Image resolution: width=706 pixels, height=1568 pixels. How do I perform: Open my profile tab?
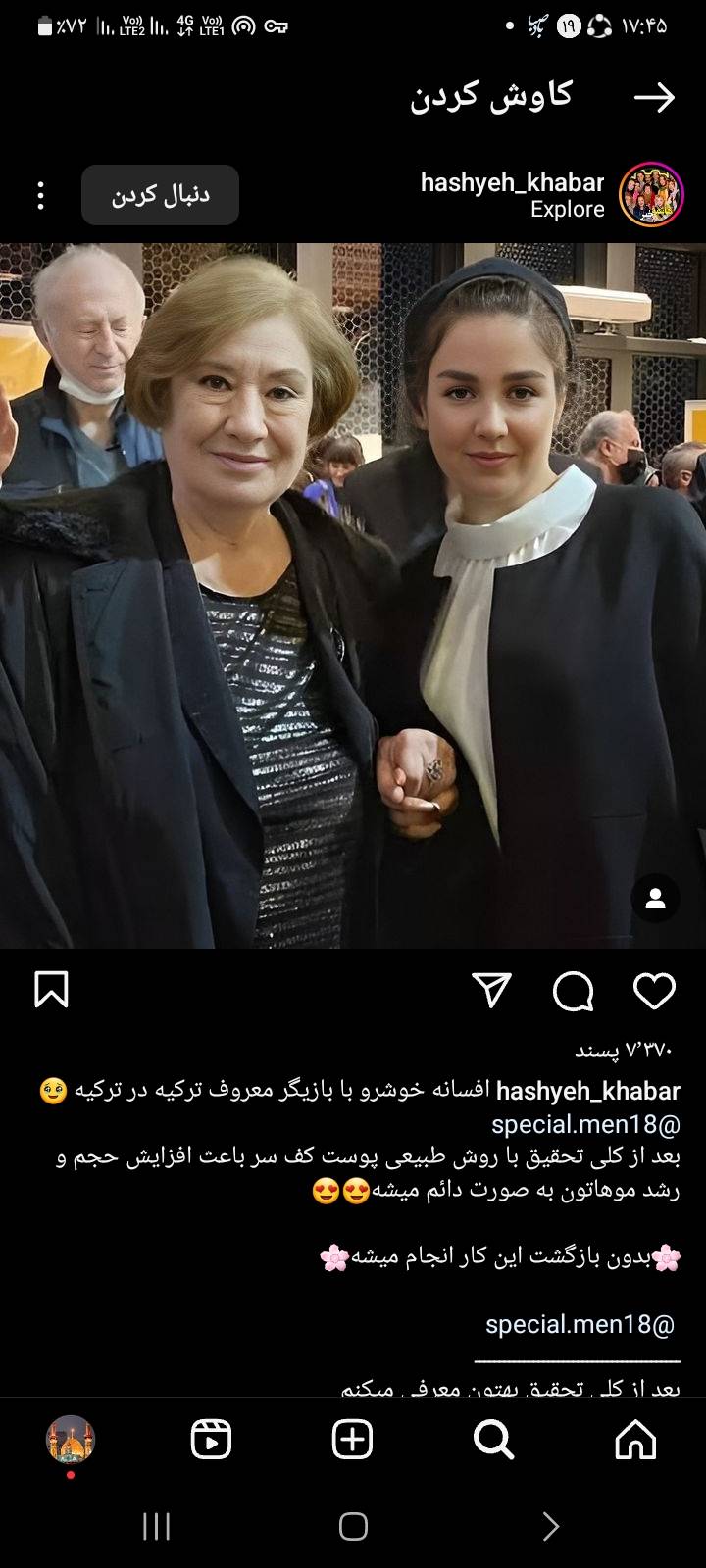coord(71,1440)
